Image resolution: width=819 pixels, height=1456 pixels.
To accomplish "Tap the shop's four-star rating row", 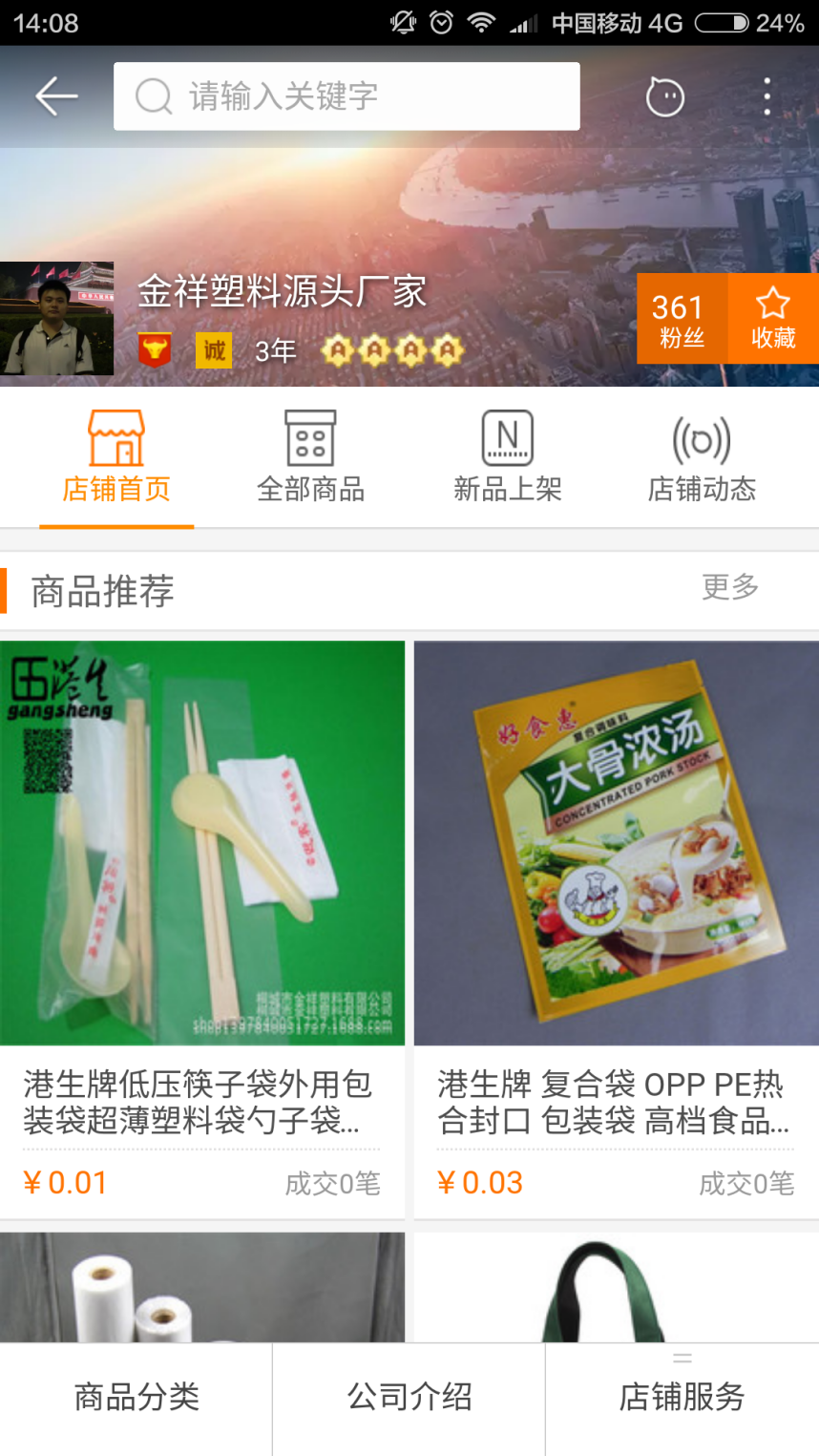I will 394,350.
